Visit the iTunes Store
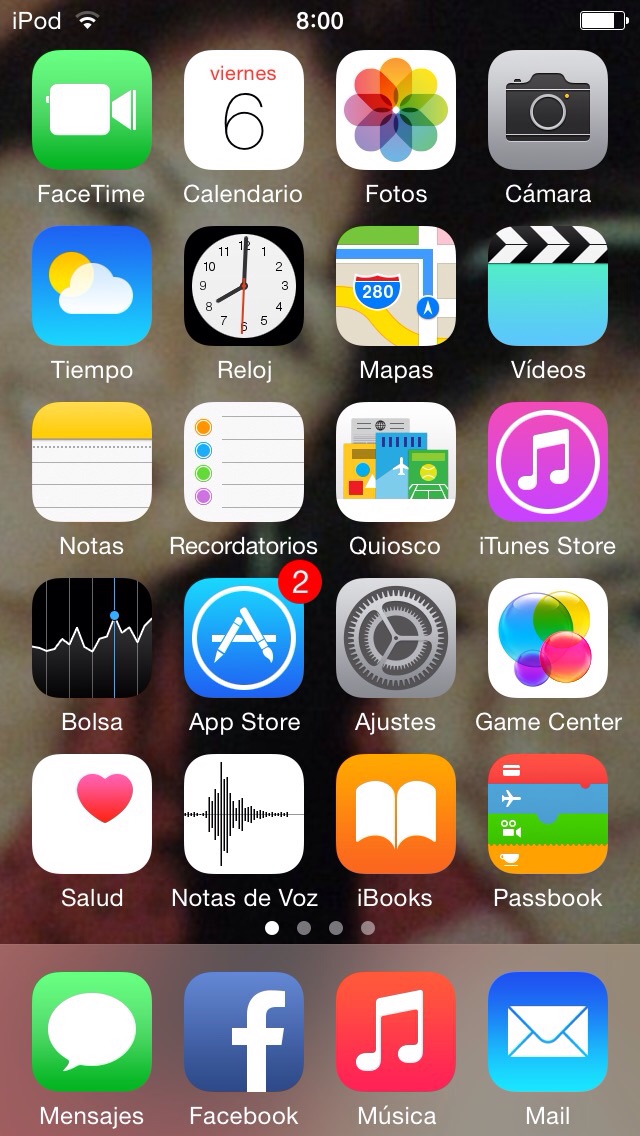The image size is (640, 1136). tap(548, 462)
